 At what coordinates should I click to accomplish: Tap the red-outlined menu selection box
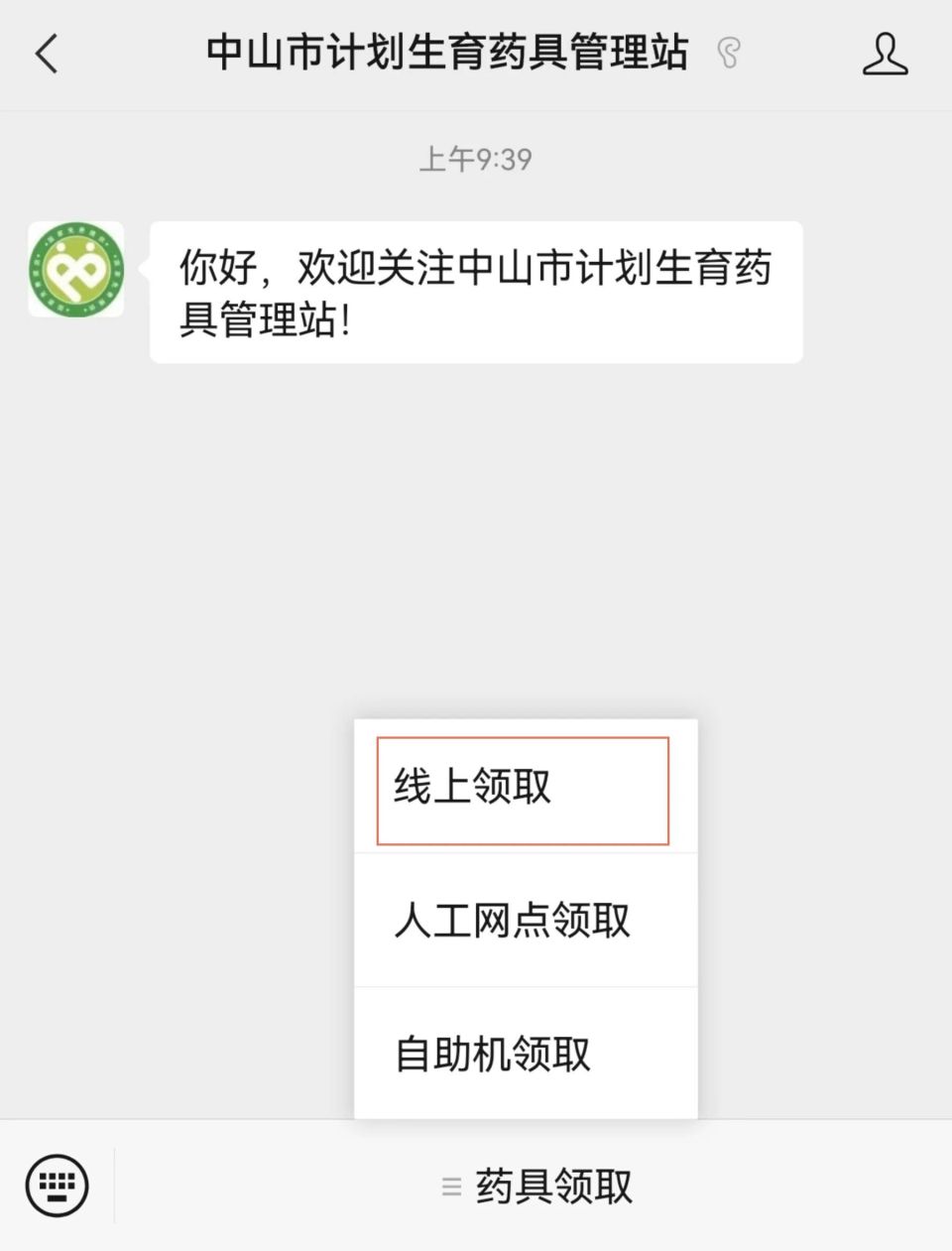tap(523, 789)
